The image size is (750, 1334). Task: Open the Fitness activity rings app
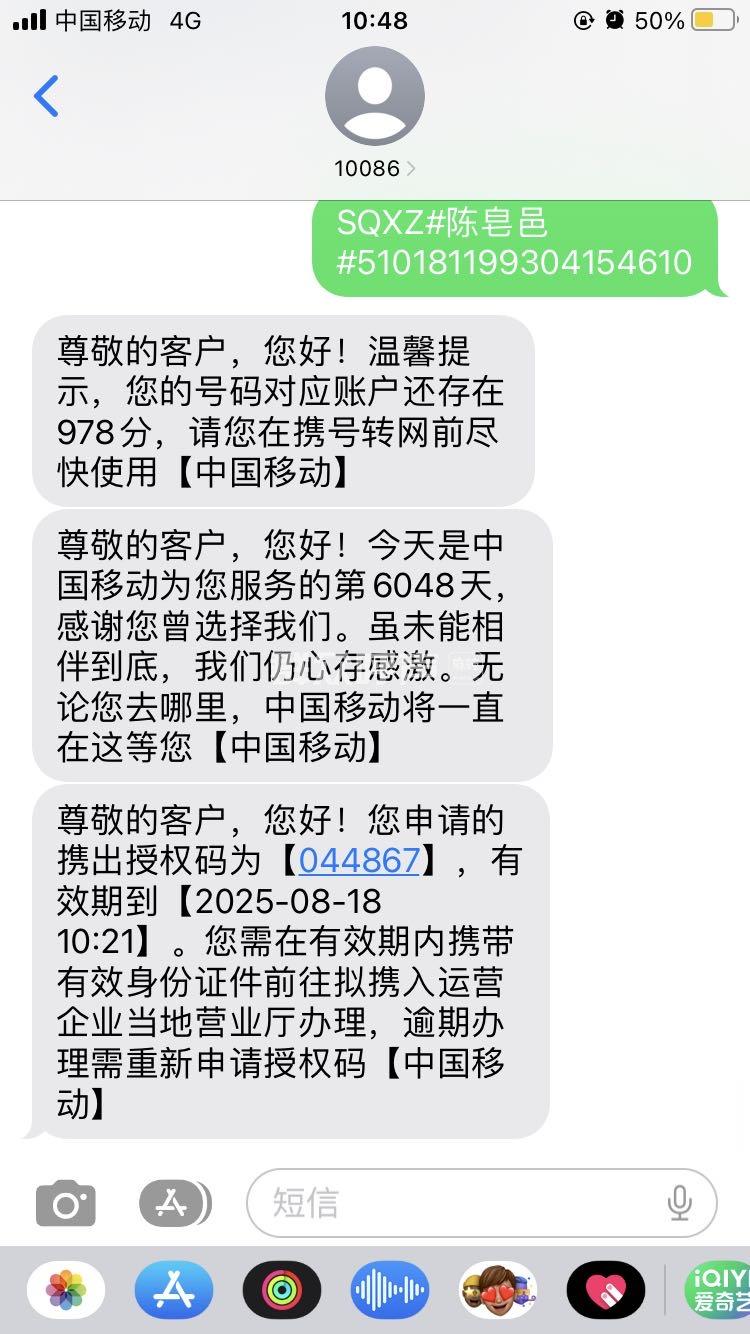coord(282,1290)
